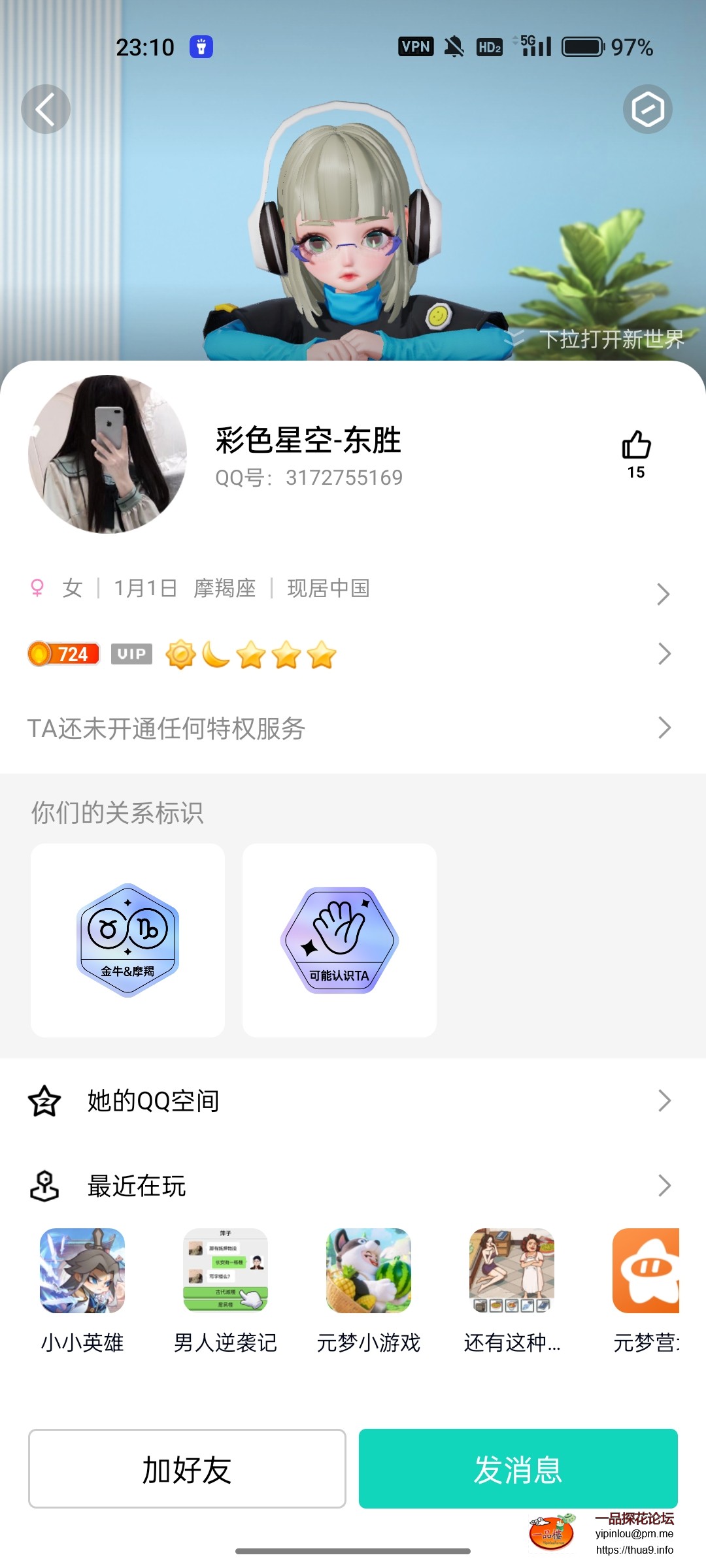
Task: Send a message via 发消息
Action: pyautogui.click(x=518, y=1469)
